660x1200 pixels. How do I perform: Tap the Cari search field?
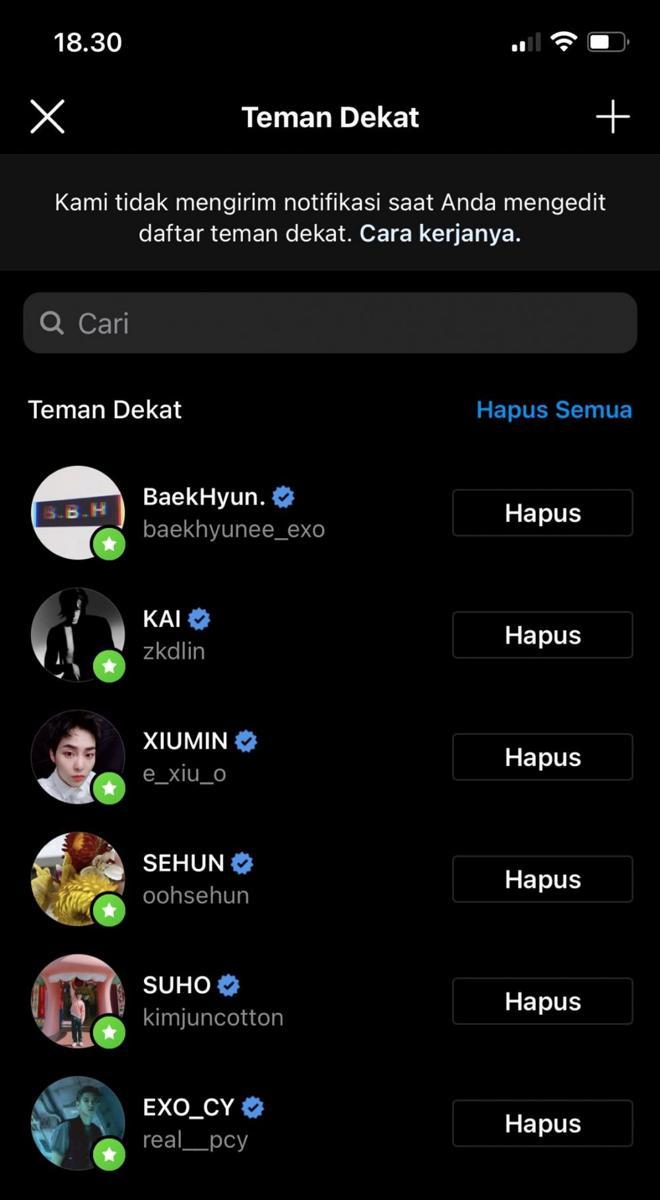(x=330, y=323)
